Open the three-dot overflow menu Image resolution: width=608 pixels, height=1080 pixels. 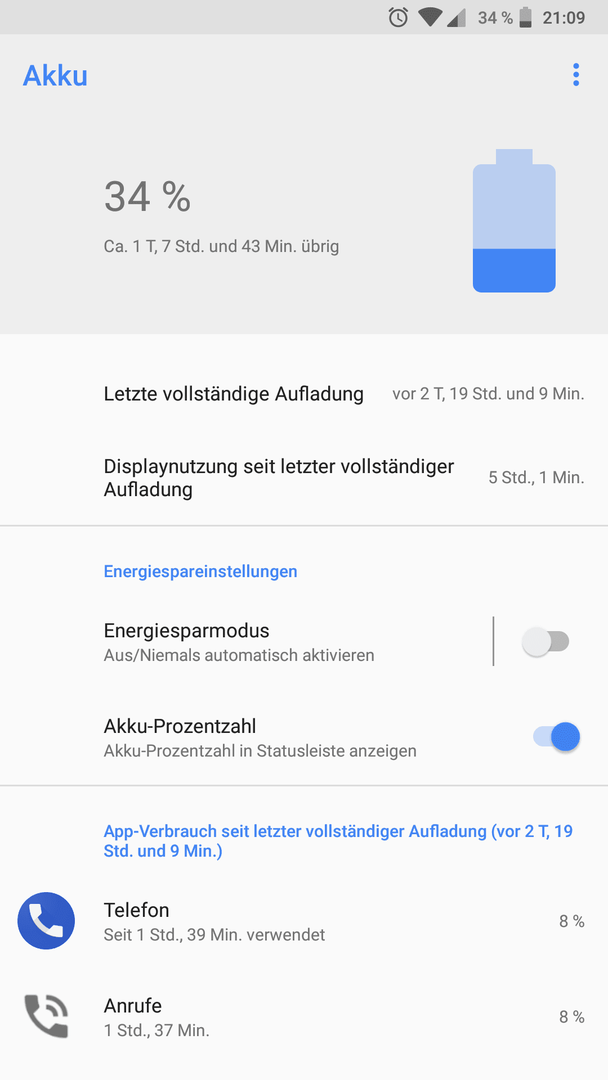pyautogui.click(x=576, y=75)
